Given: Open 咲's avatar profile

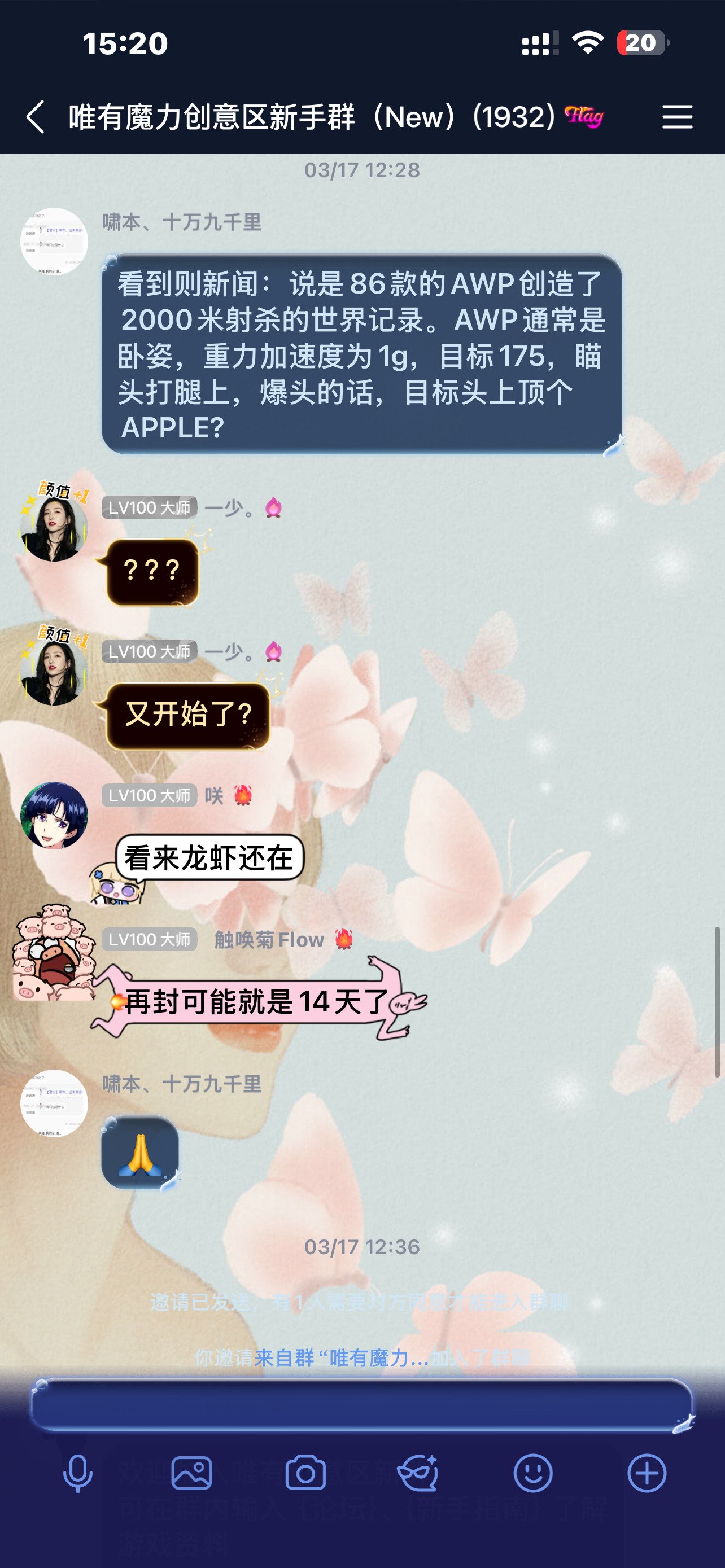Looking at the screenshot, I should tap(54, 816).
